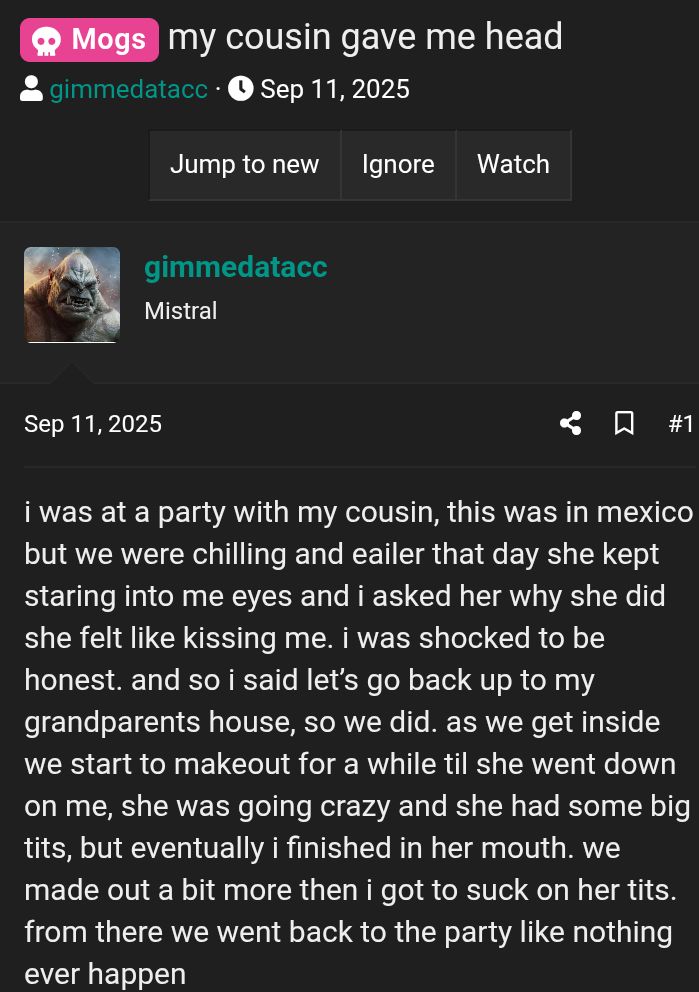
Task: Bookmark post #1
Action: [x=624, y=424]
